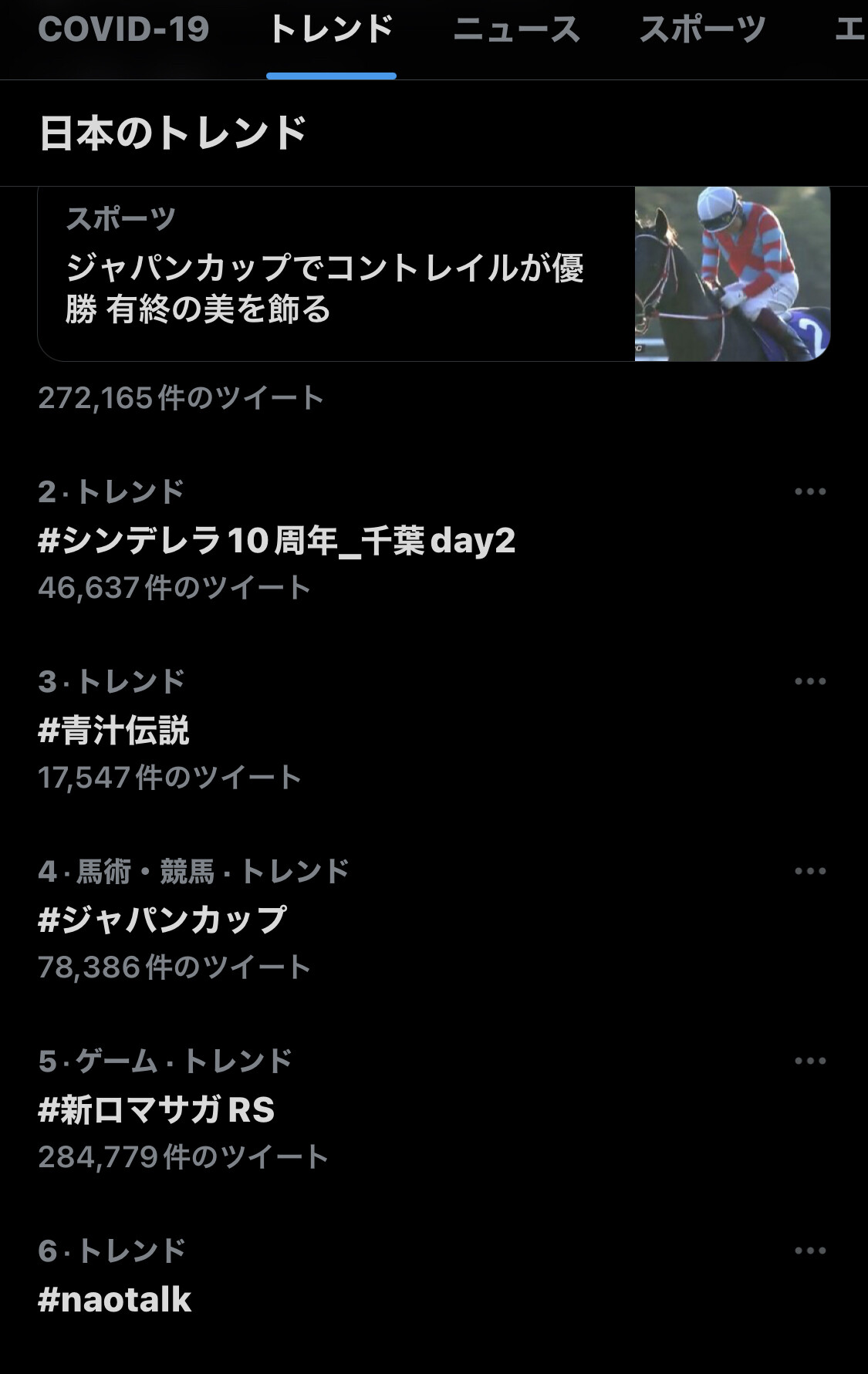Open the スポーツ tab
The height and width of the screenshot is (1374, 868).
coord(702,30)
